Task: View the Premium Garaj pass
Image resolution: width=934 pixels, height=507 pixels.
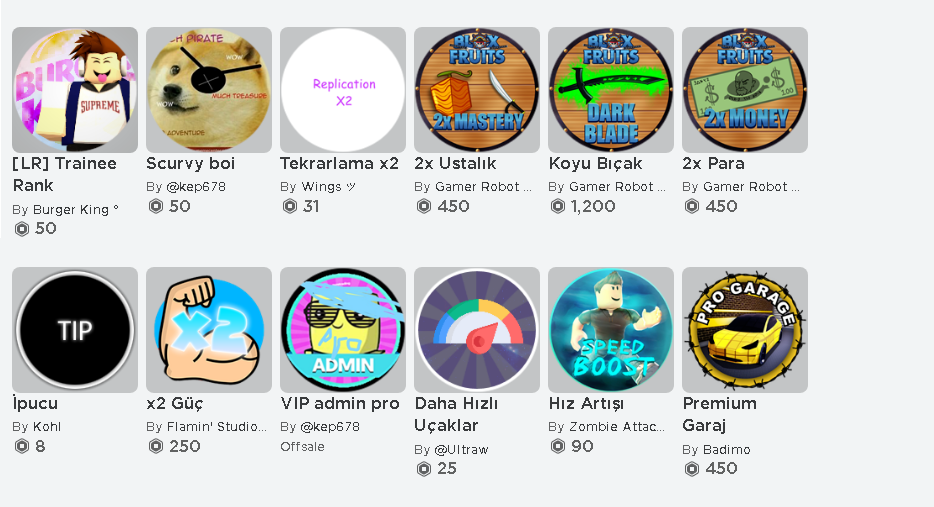Action: 745,330
